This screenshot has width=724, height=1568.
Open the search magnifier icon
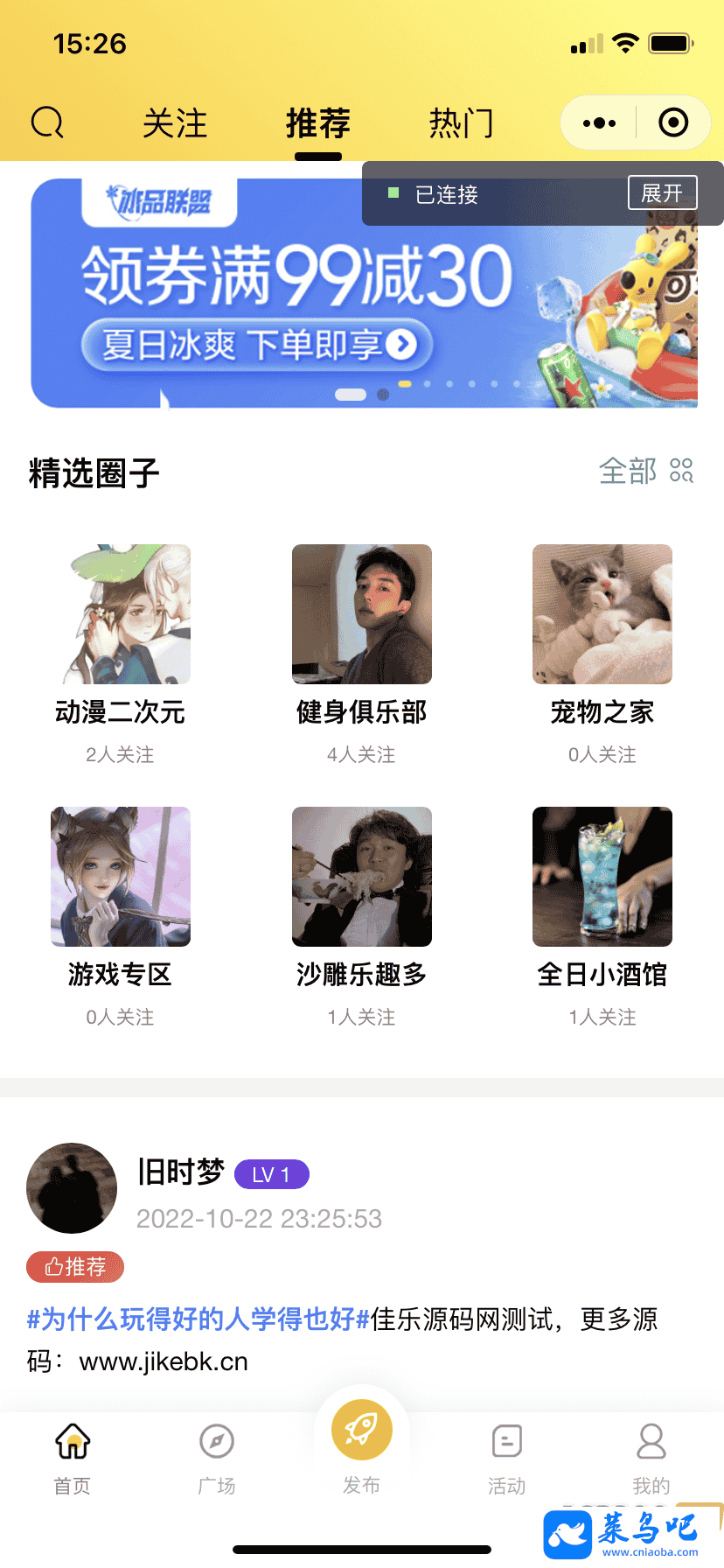48,123
